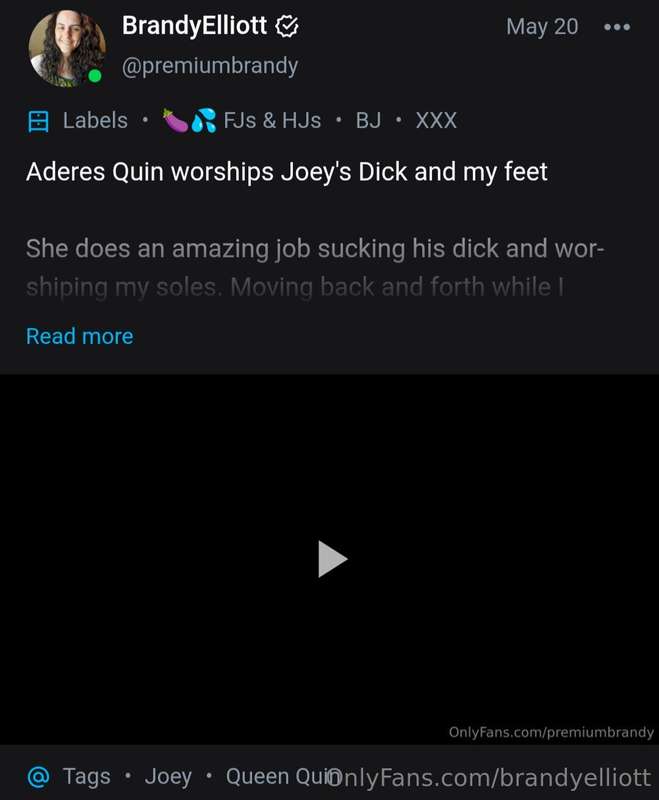Select the XXX label
659x800 pixels.
click(436, 120)
